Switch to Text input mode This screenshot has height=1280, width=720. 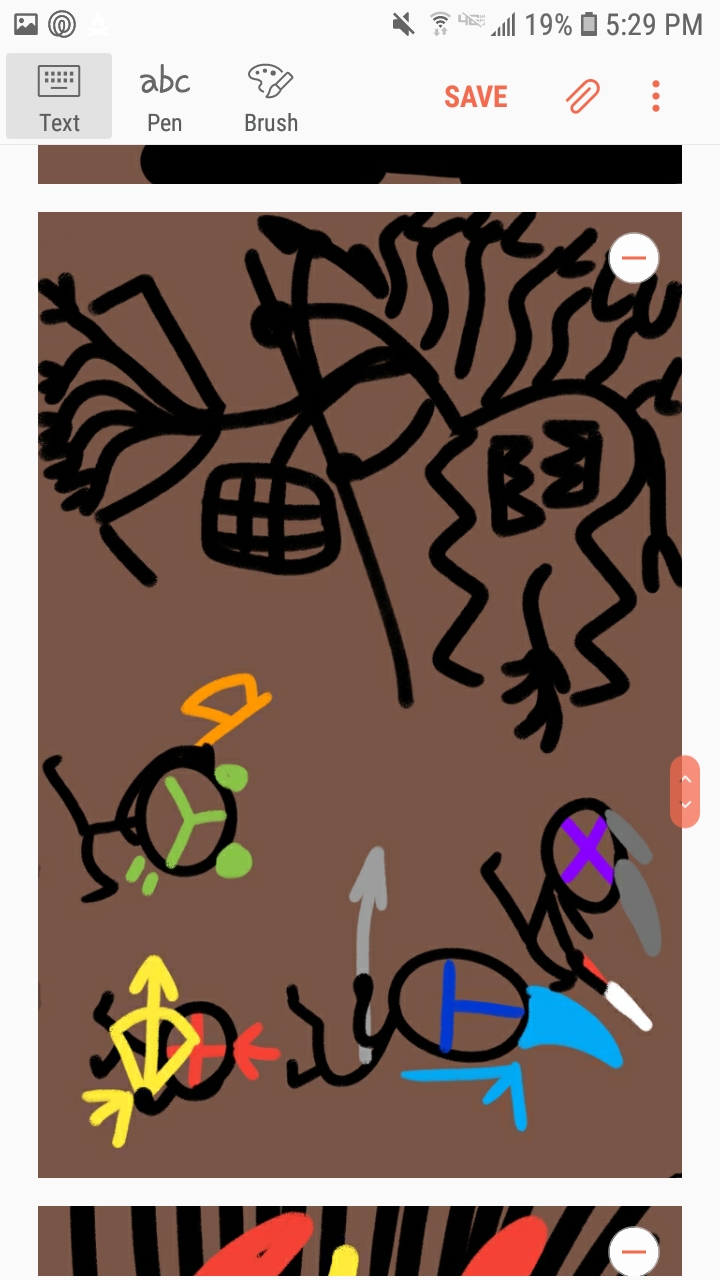[59, 97]
